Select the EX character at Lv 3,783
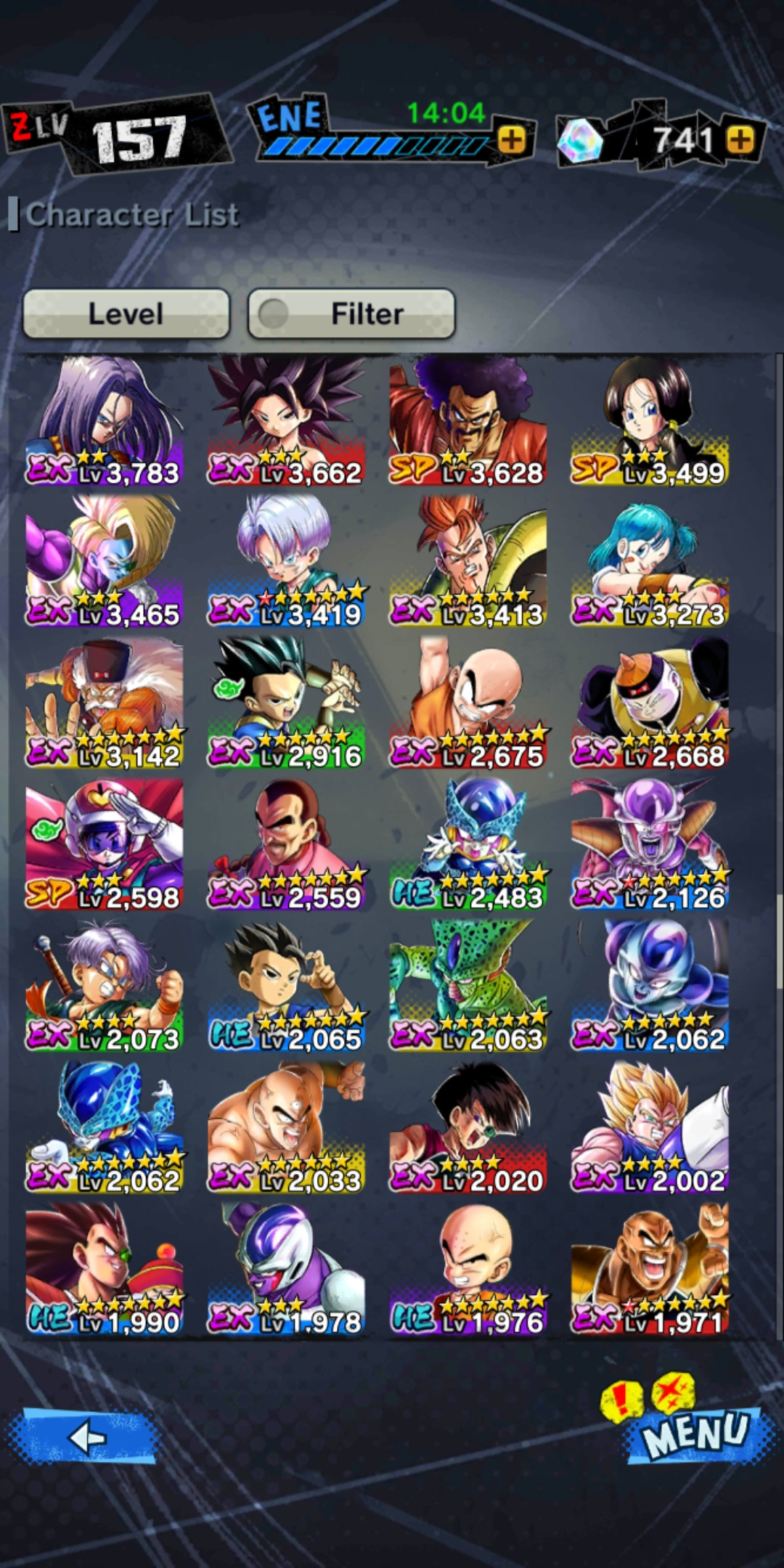The image size is (784, 1568). coord(105,421)
